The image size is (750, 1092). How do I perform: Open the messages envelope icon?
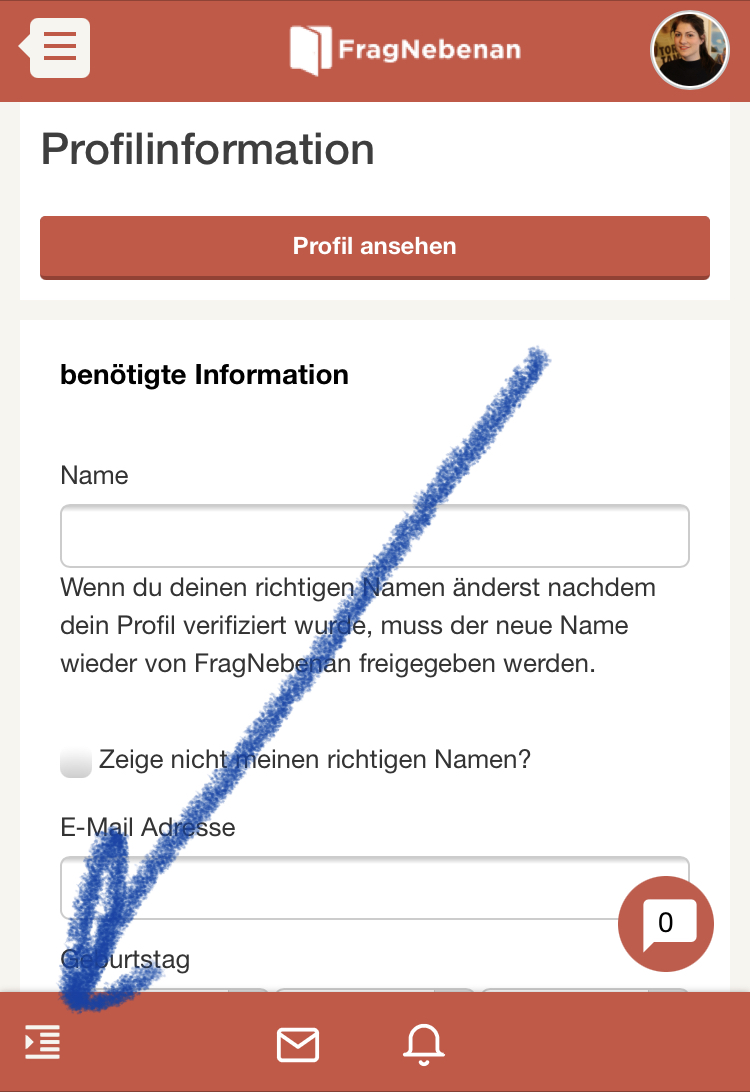coord(298,1044)
